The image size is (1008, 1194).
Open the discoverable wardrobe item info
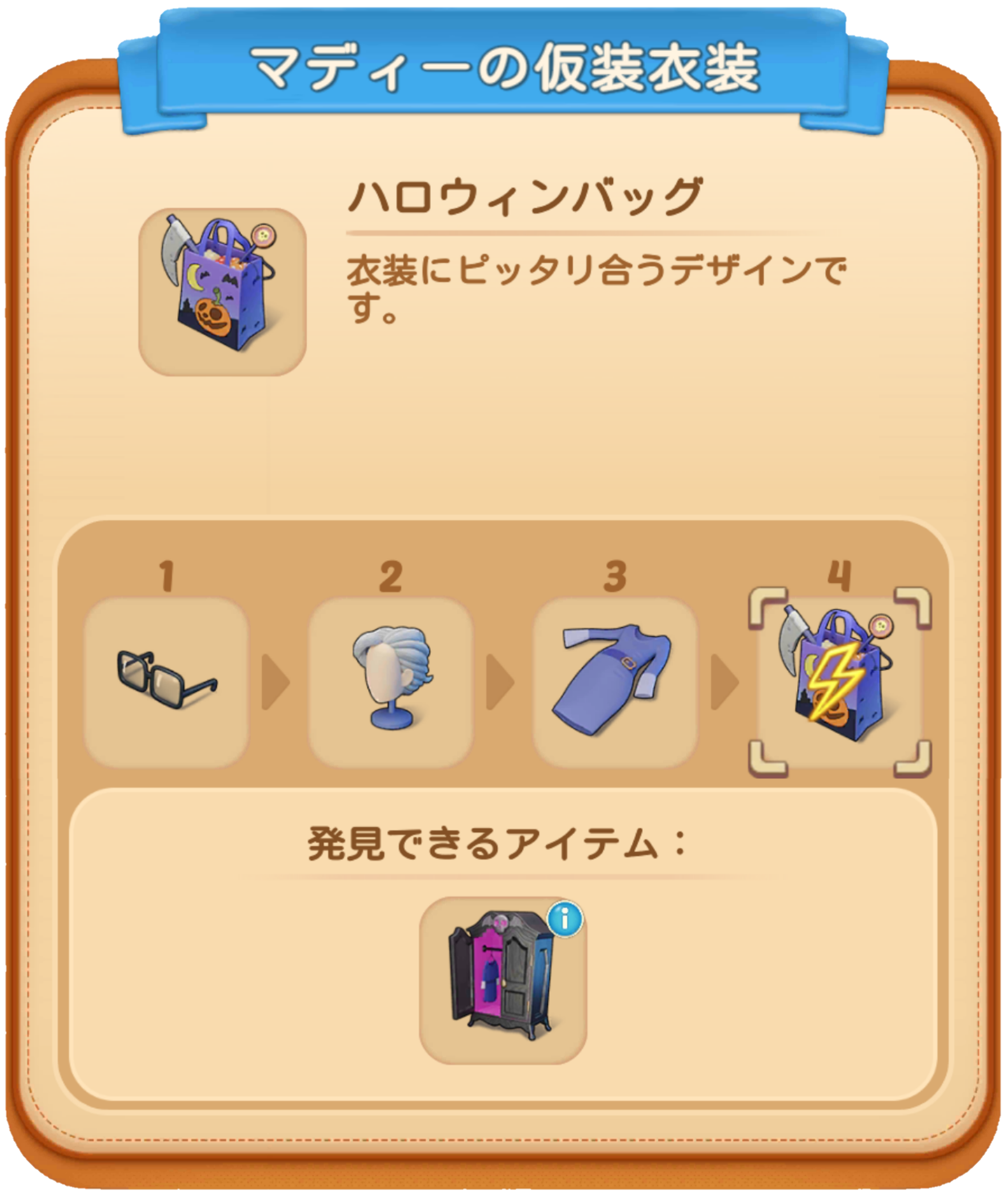[565, 920]
